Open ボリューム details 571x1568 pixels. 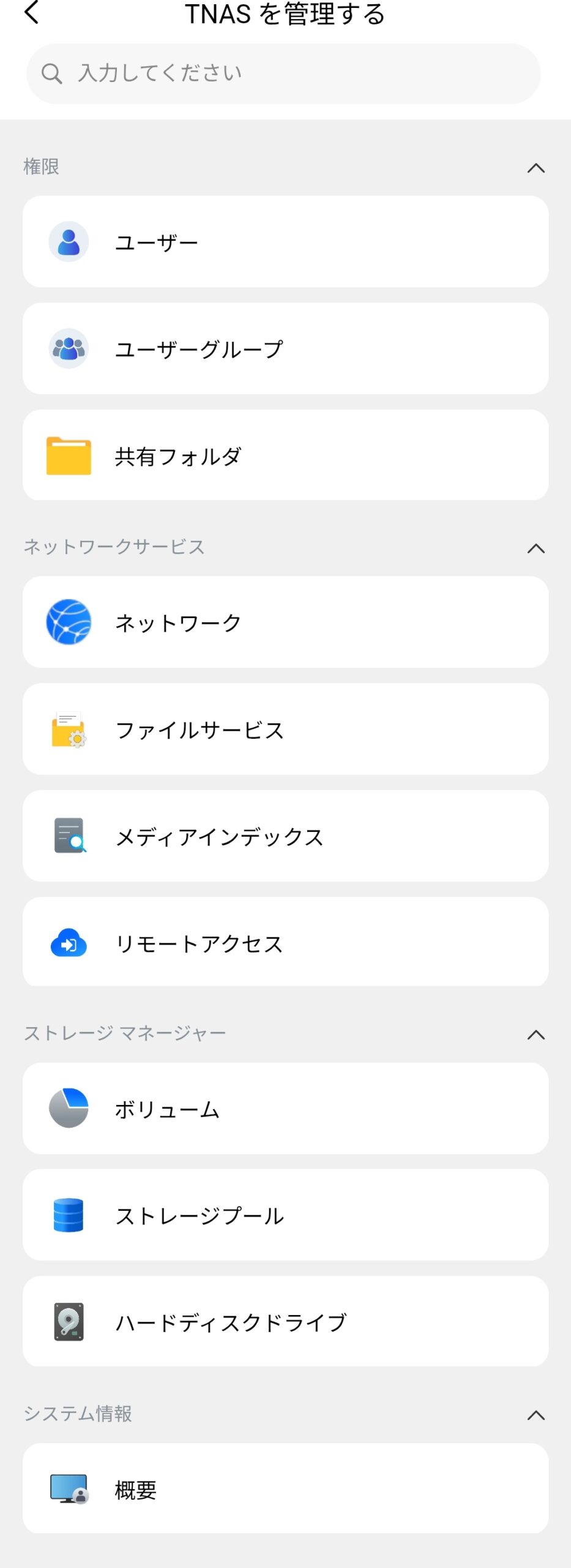[285, 1109]
